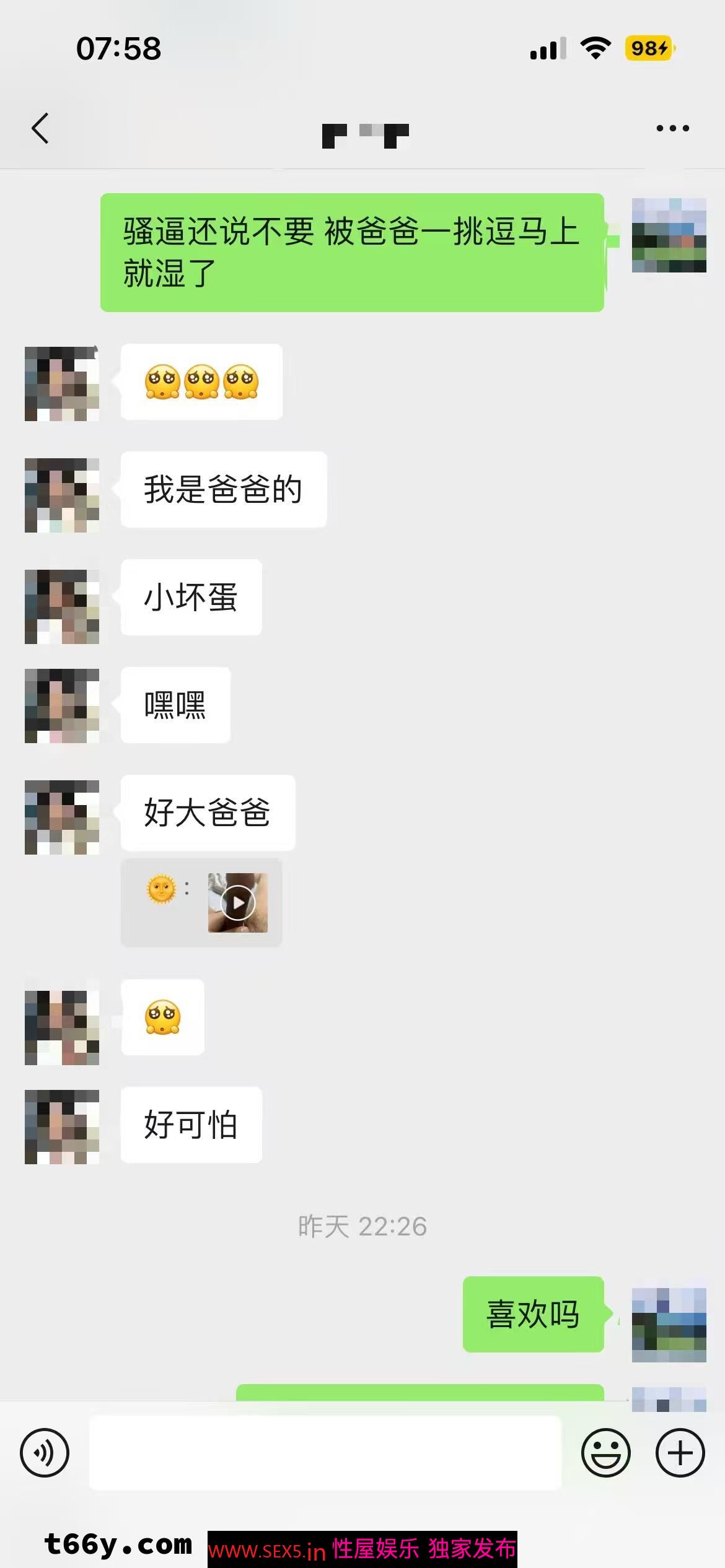The height and width of the screenshot is (1568, 725).
Task: Open the three-dot chat options menu
Action: click(672, 128)
